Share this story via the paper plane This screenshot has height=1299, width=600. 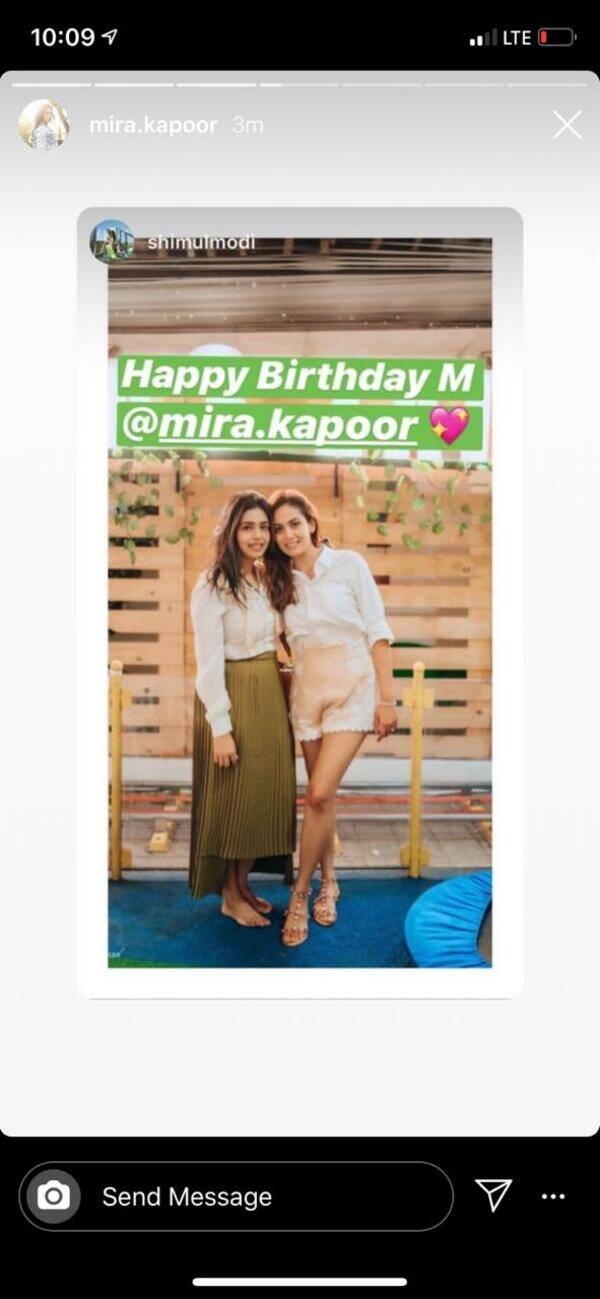click(493, 1195)
